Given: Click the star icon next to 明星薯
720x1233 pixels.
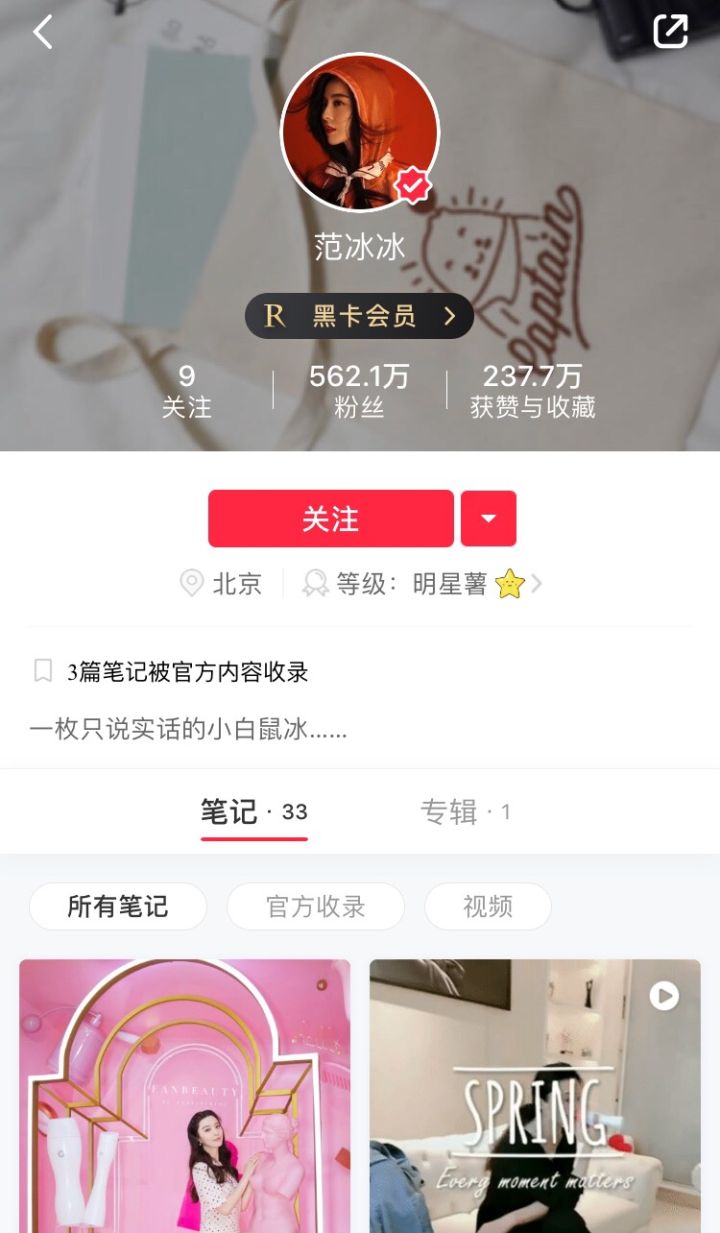Looking at the screenshot, I should tap(512, 585).
